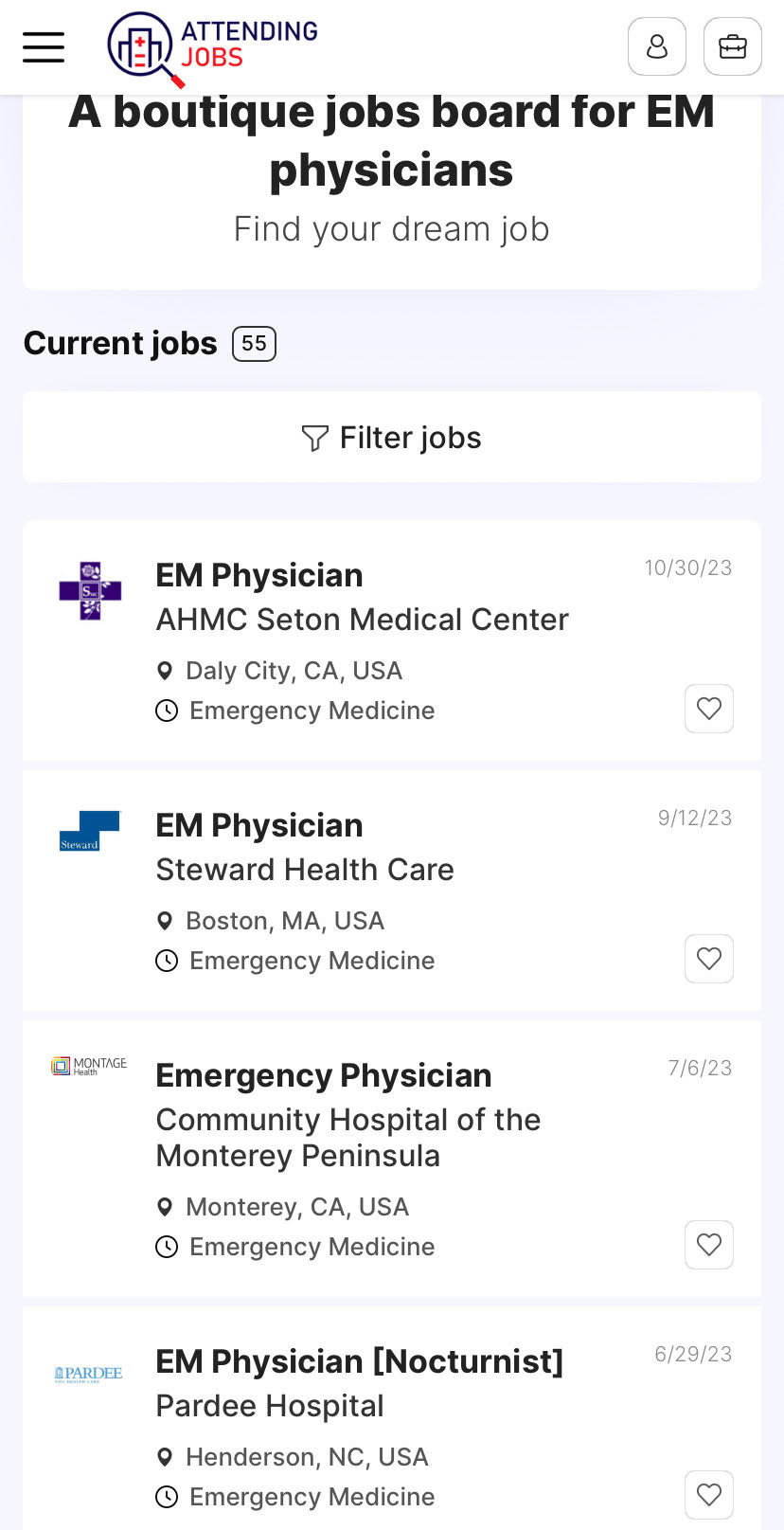Viewport: 784px width, 1530px height.
Task: Go to Attending Jobs home via logo
Action: (x=212, y=48)
